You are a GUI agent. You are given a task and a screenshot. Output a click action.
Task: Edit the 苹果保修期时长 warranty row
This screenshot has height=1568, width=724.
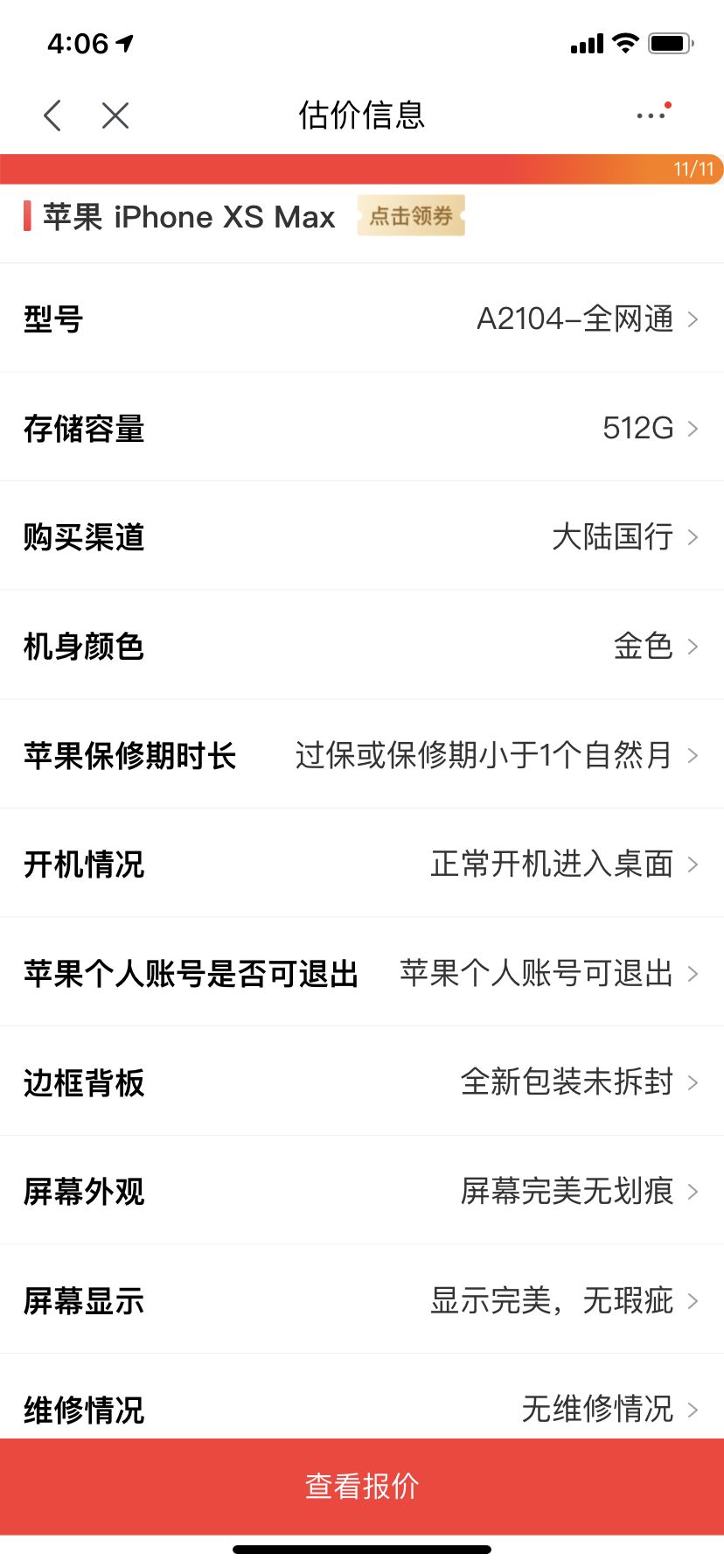click(x=362, y=755)
